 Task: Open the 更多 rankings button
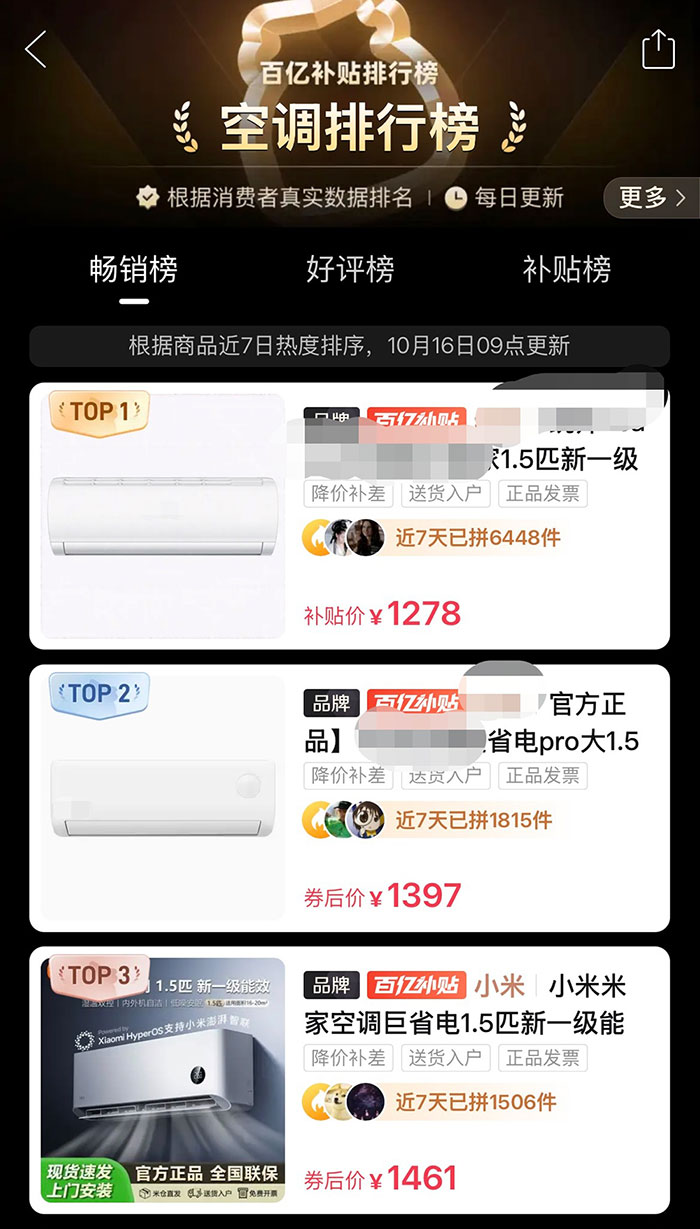(x=650, y=198)
